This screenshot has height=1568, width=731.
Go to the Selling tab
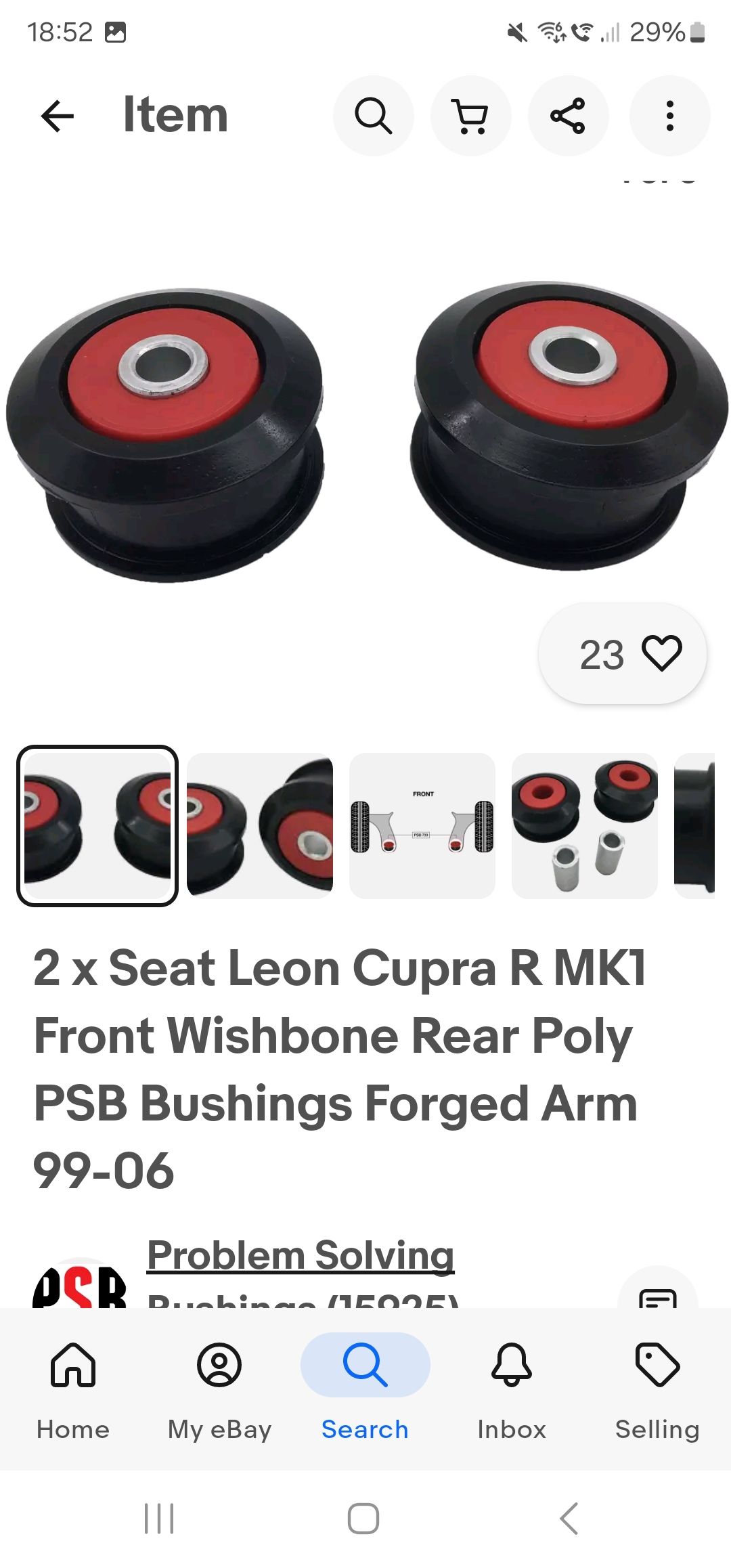(x=657, y=1389)
